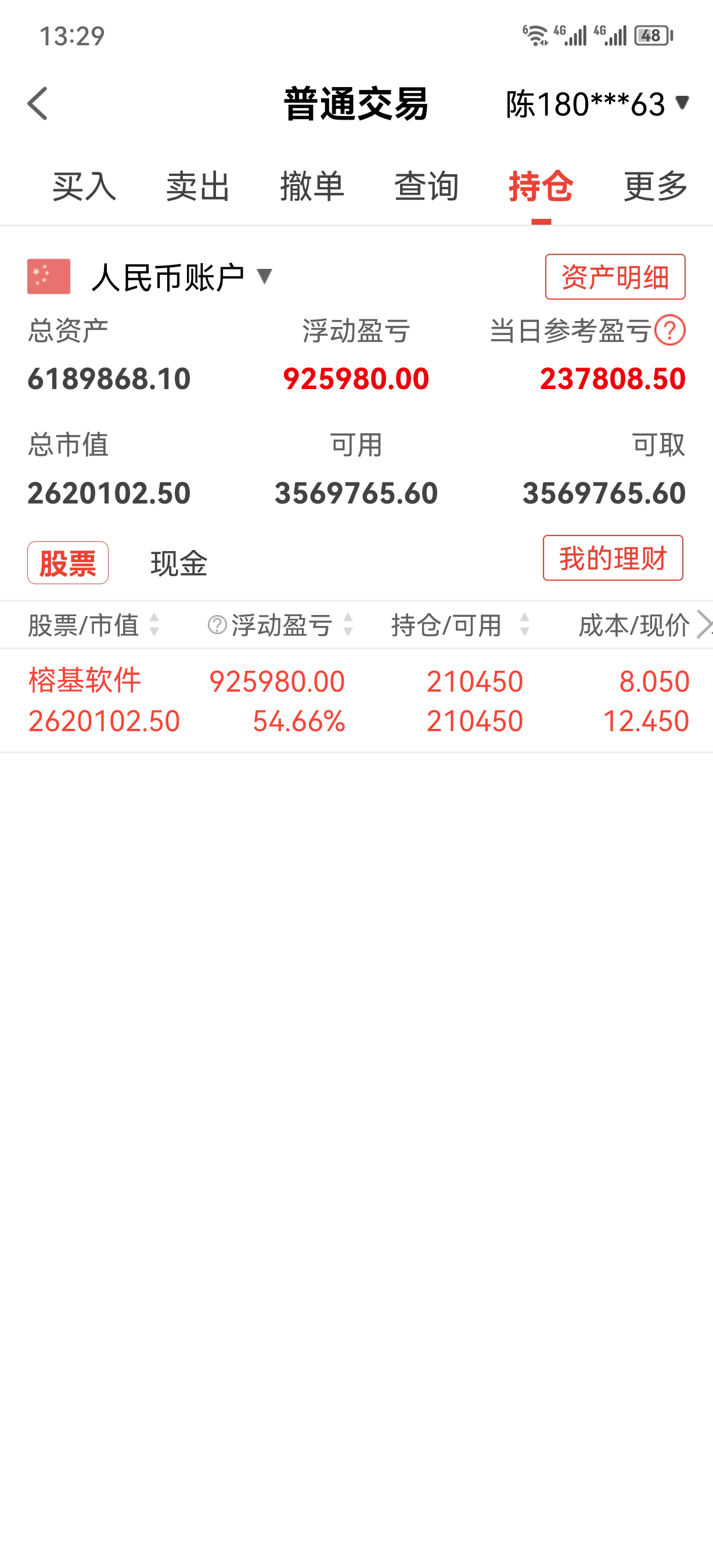Switch to the 现金 section
Viewport: 713px width, 1568px height.
(x=179, y=563)
